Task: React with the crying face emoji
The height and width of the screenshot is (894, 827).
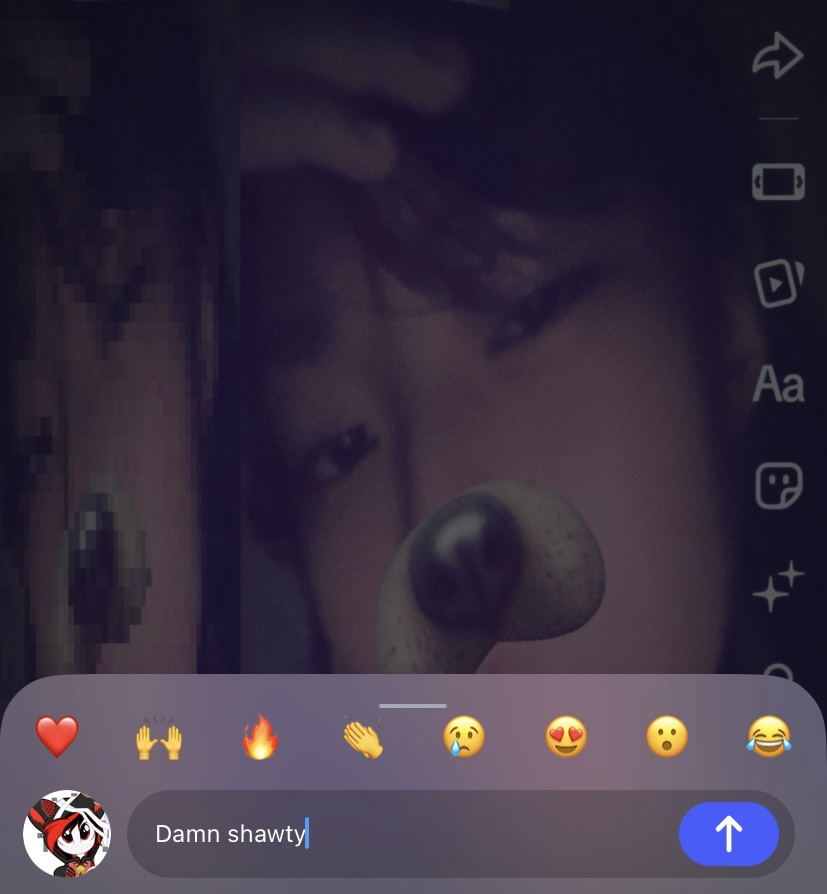Action: coord(464,739)
